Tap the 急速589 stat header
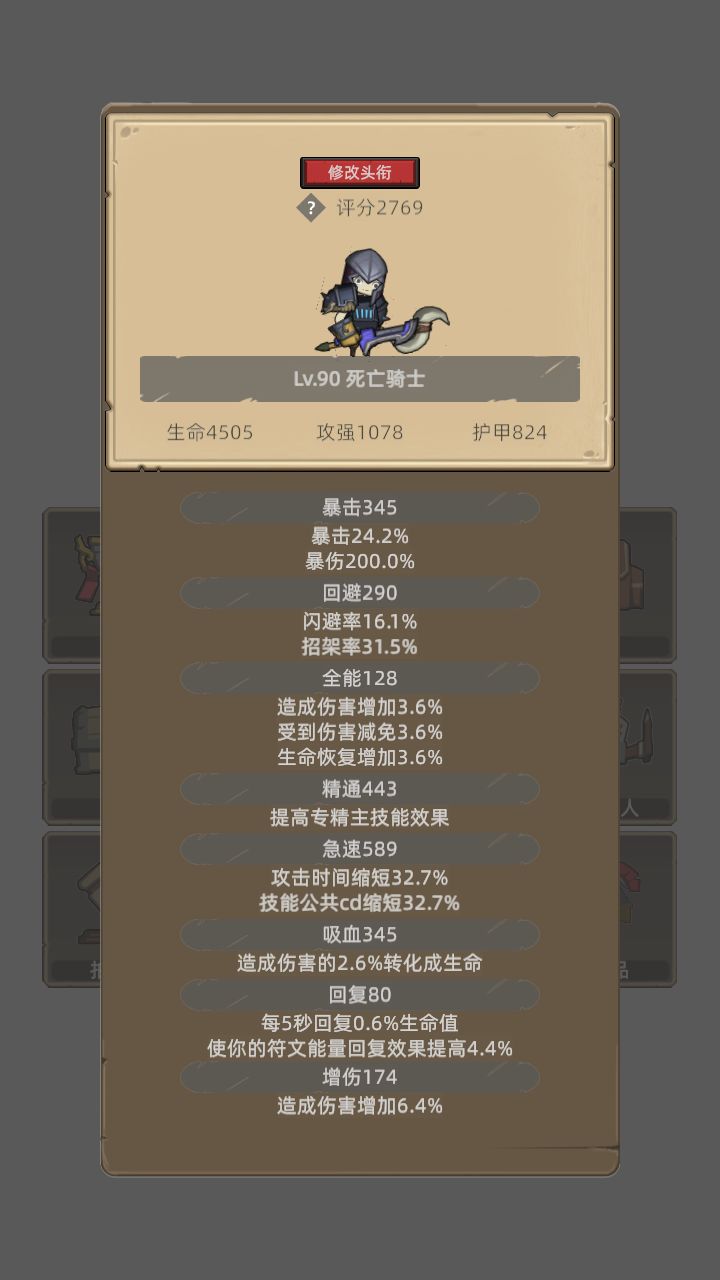Screen dimensions: 720x1280 point(360,848)
